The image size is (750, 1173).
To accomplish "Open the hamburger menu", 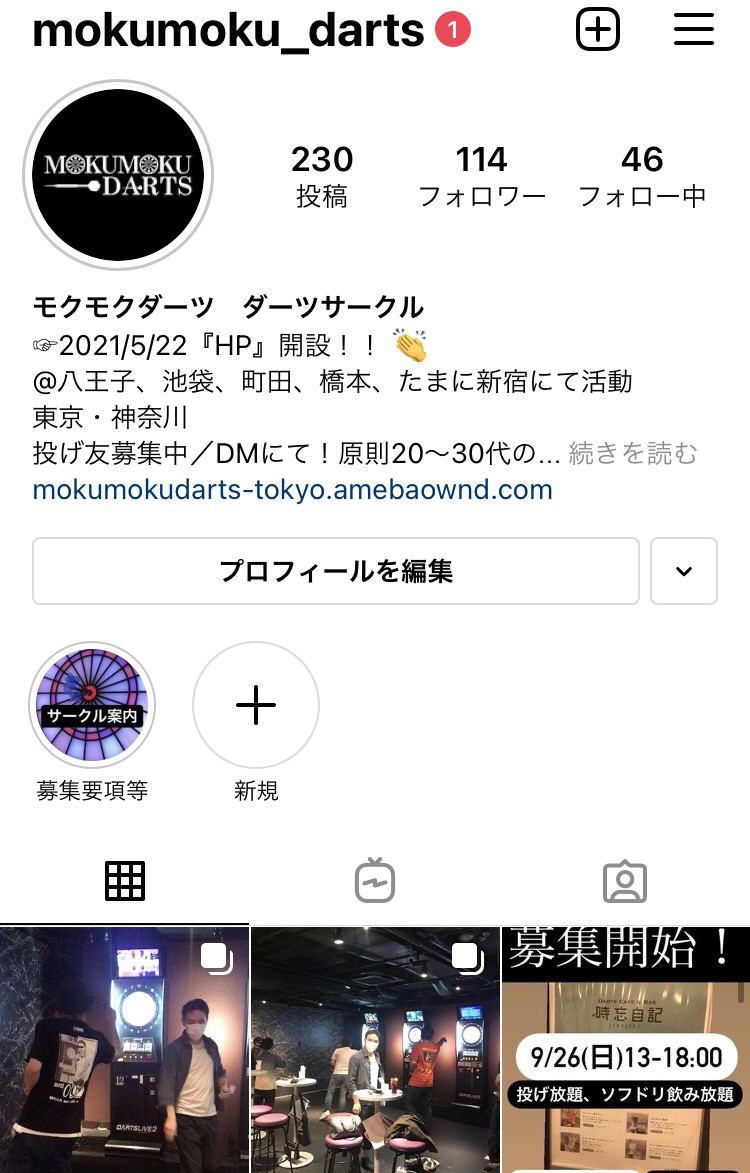I will (x=693, y=31).
